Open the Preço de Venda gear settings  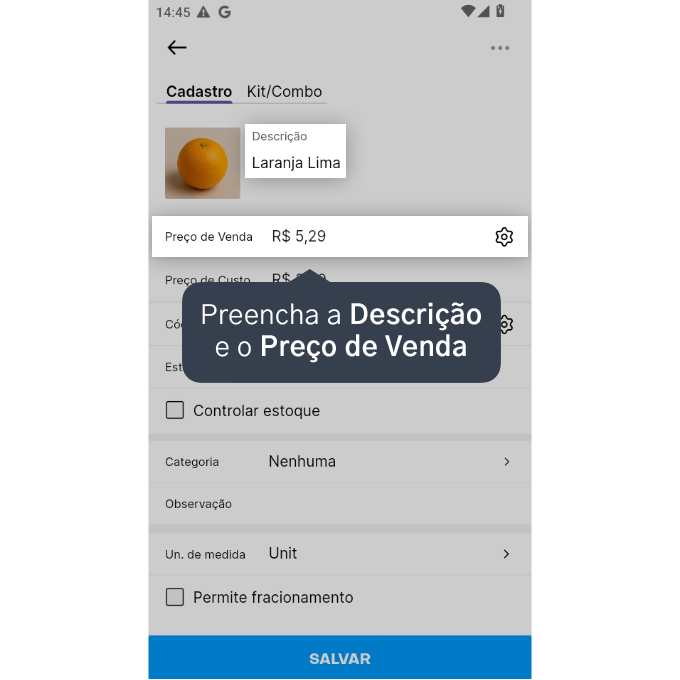pyautogui.click(x=504, y=237)
